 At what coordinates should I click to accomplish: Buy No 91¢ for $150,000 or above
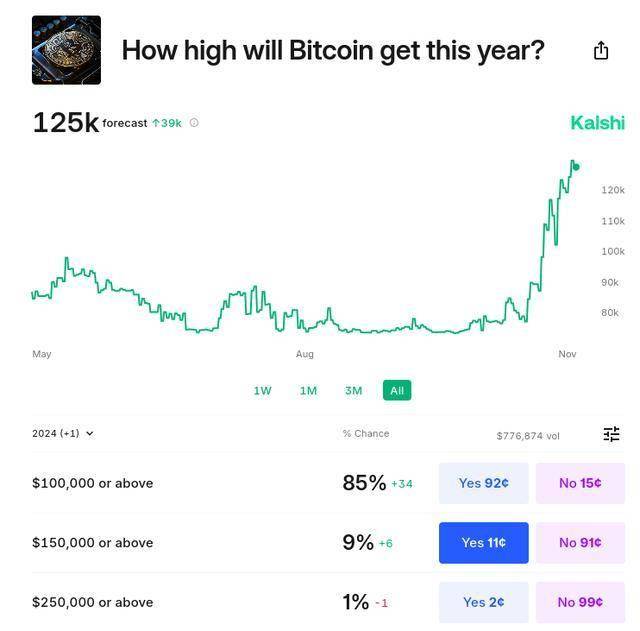pos(580,543)
